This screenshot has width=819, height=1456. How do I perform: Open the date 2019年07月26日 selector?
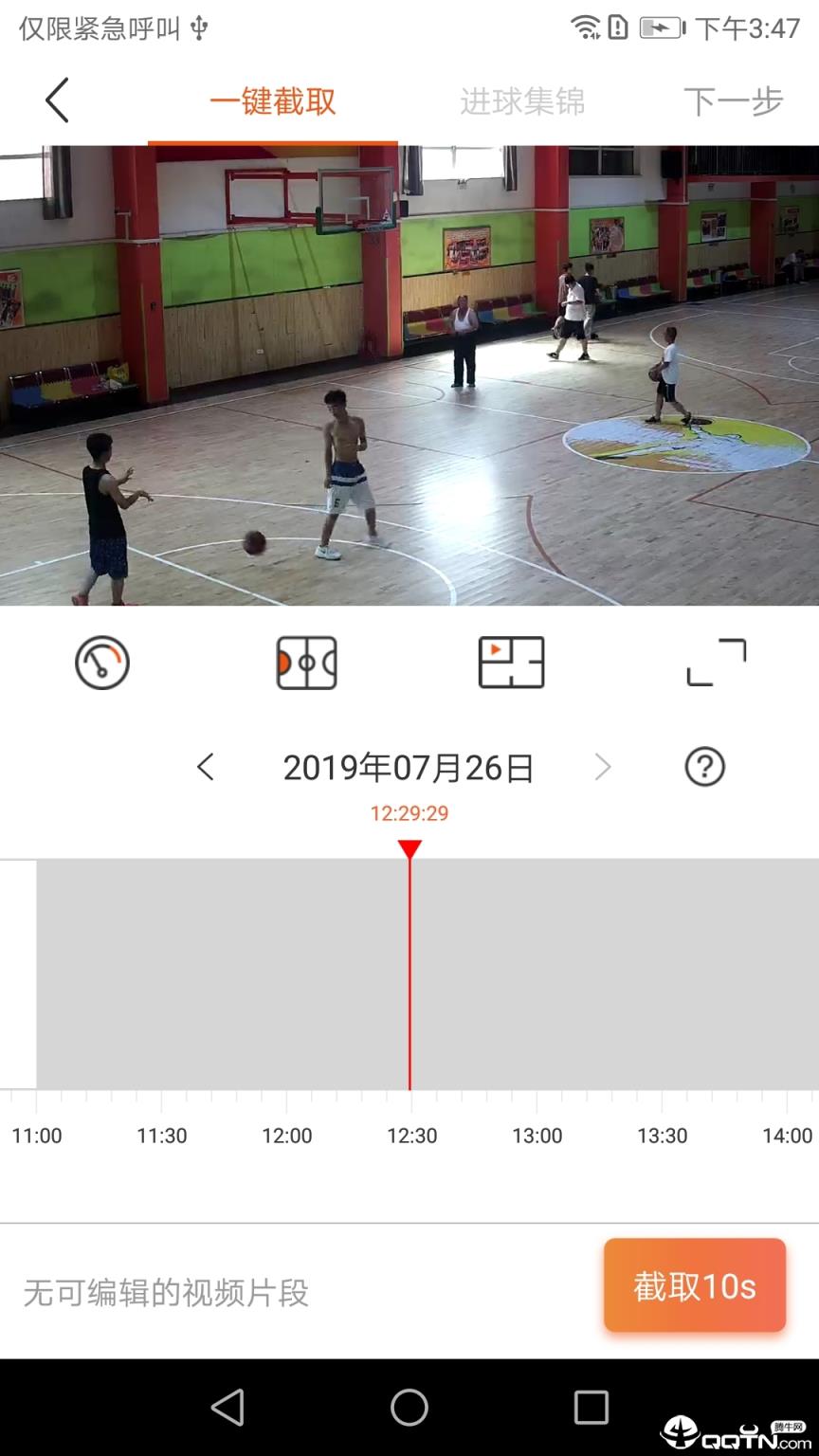(409, 766)
